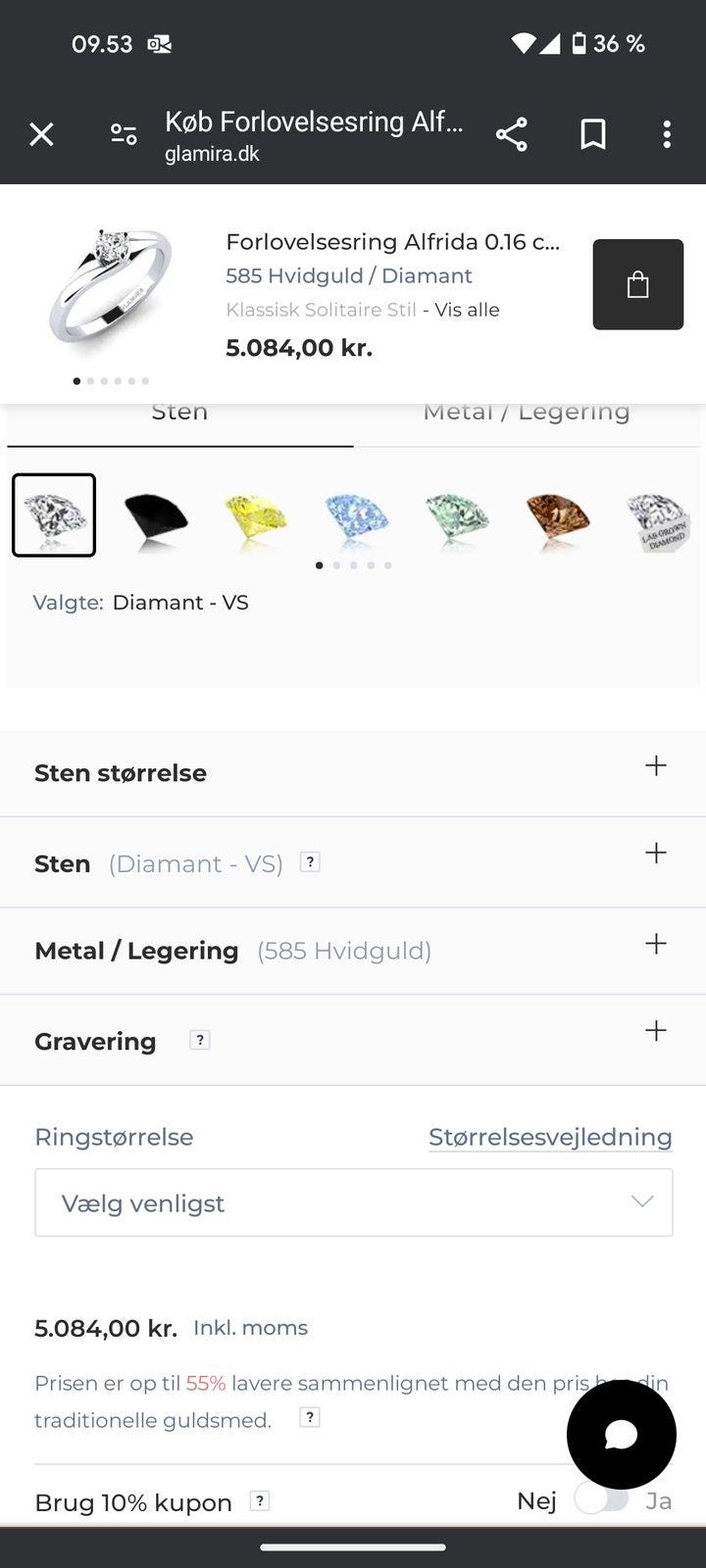Bookmark this ring page
This screenshot has width=706, height=1568.
592,134
